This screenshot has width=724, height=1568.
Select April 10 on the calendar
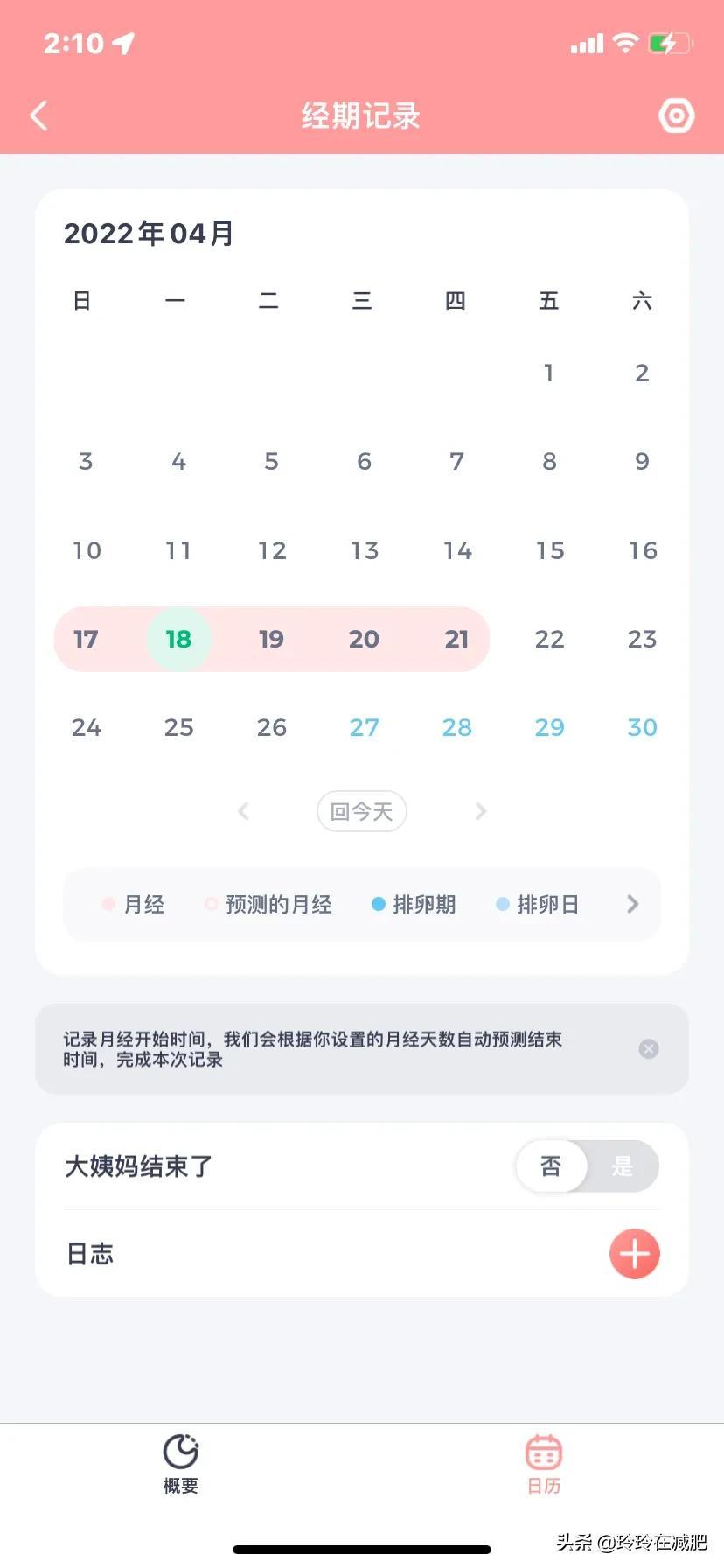86,550
